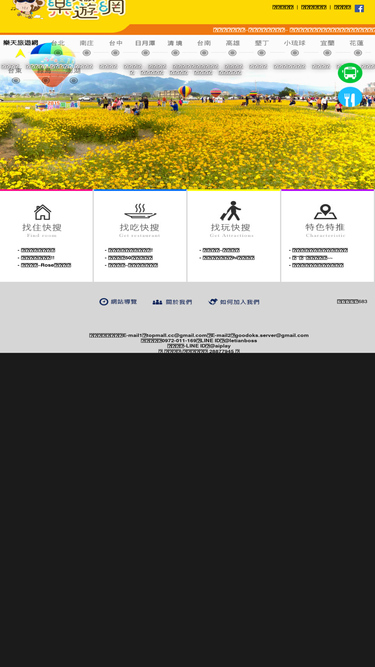Image resolution: width=375 pixels, height=667 pixels.
Task: Open the 找玩快搜 attractions card
Action: pos(233,236)
